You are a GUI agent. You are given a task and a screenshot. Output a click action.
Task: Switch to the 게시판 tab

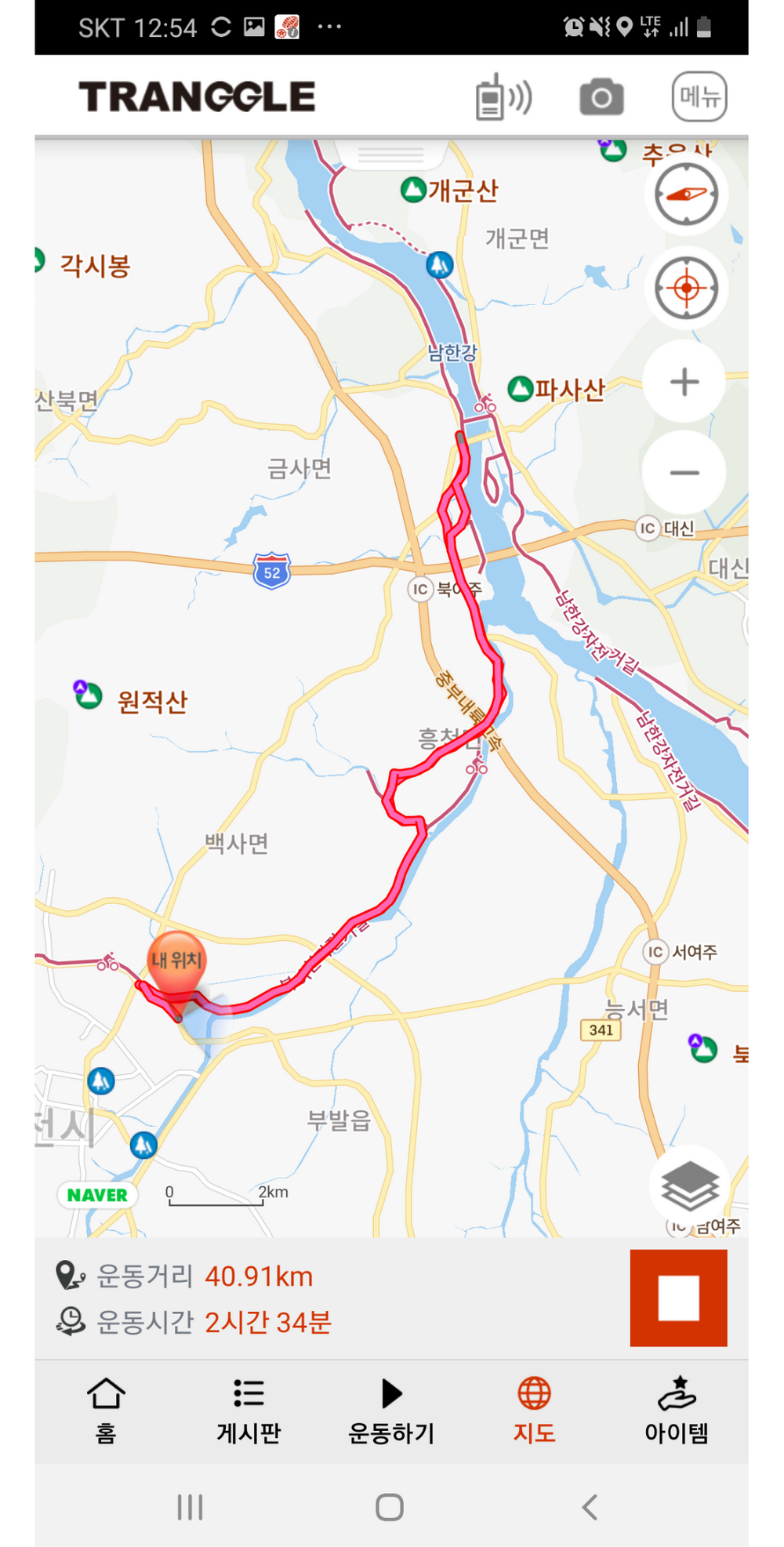pyautogui.click(x=249, y=1411)
